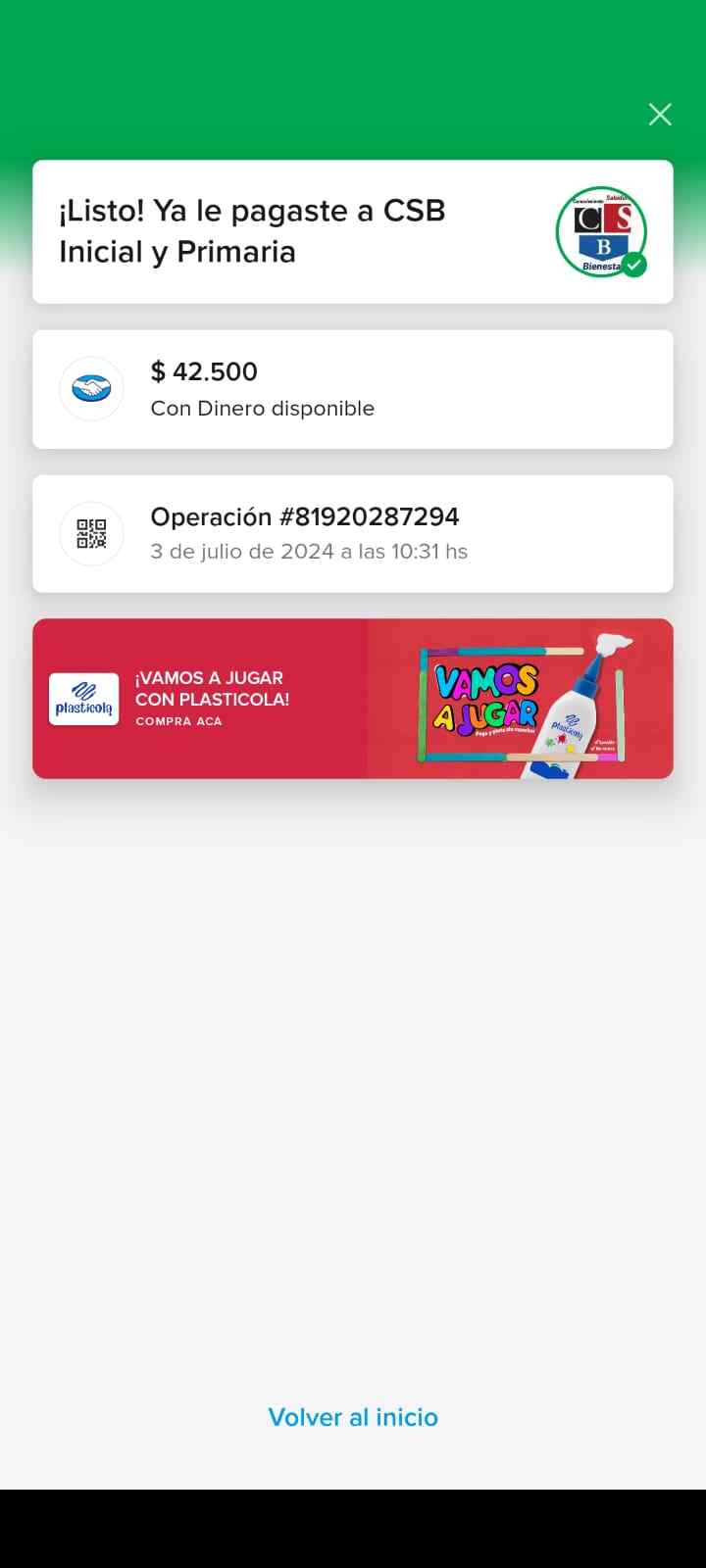Open the Plasticola ad banner
706x1568 pixels.
(x=353, y=699)
